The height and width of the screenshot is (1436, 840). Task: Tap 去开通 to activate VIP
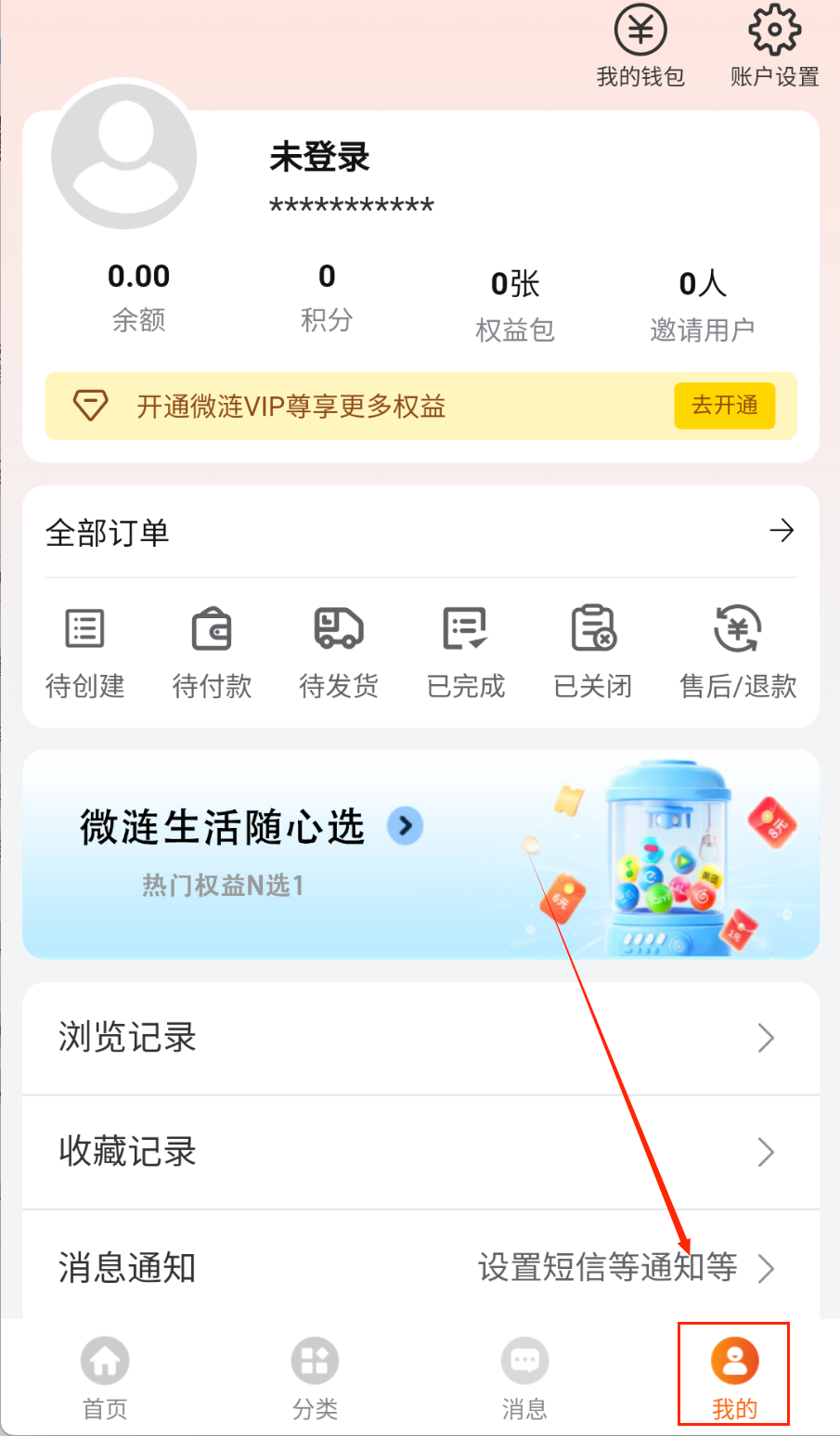724,406
